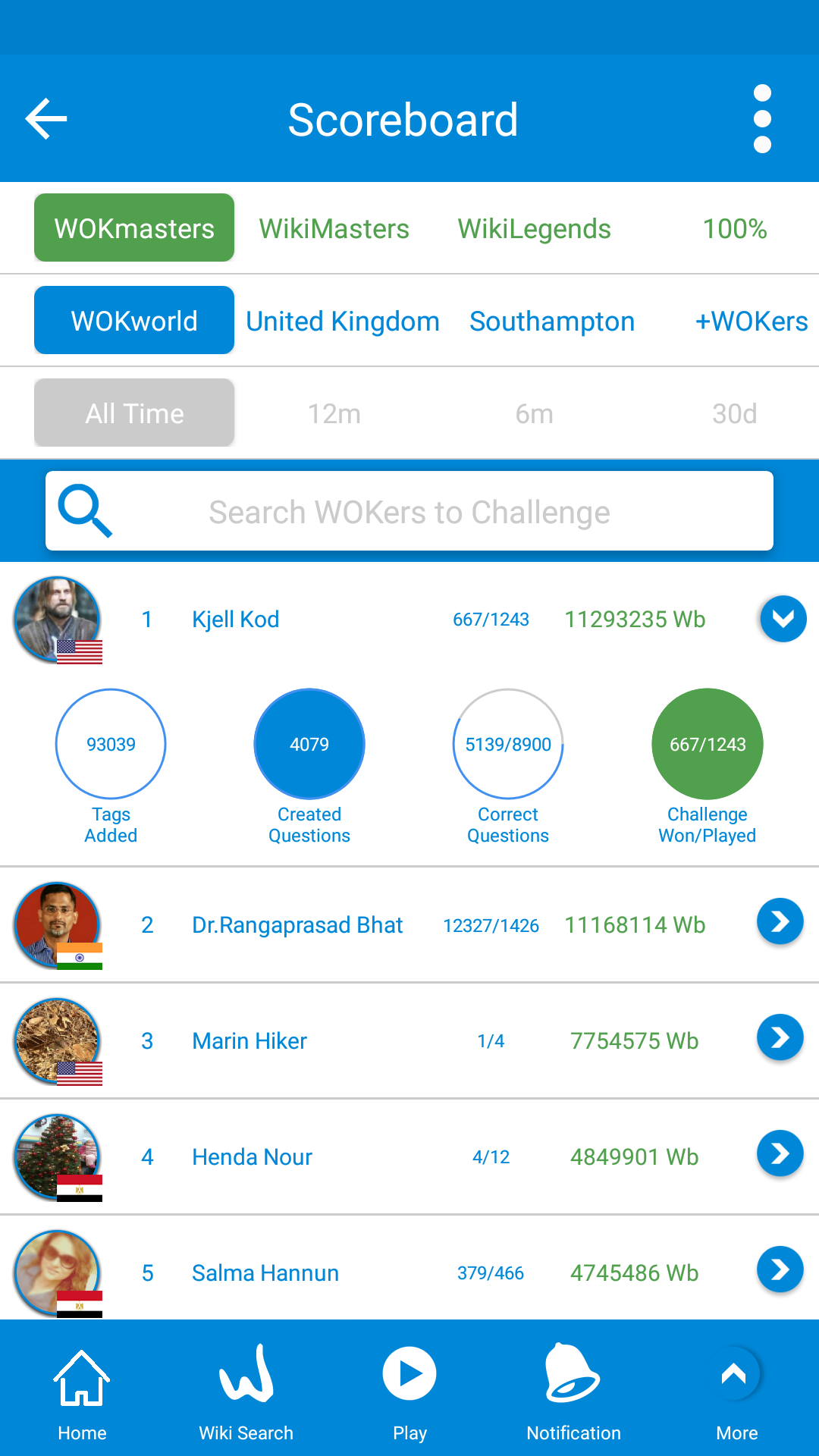Open Home in bottom navigation
Image resolution: width=819 pixels, height=1456 pixels.
click(x=82, y=1394)
